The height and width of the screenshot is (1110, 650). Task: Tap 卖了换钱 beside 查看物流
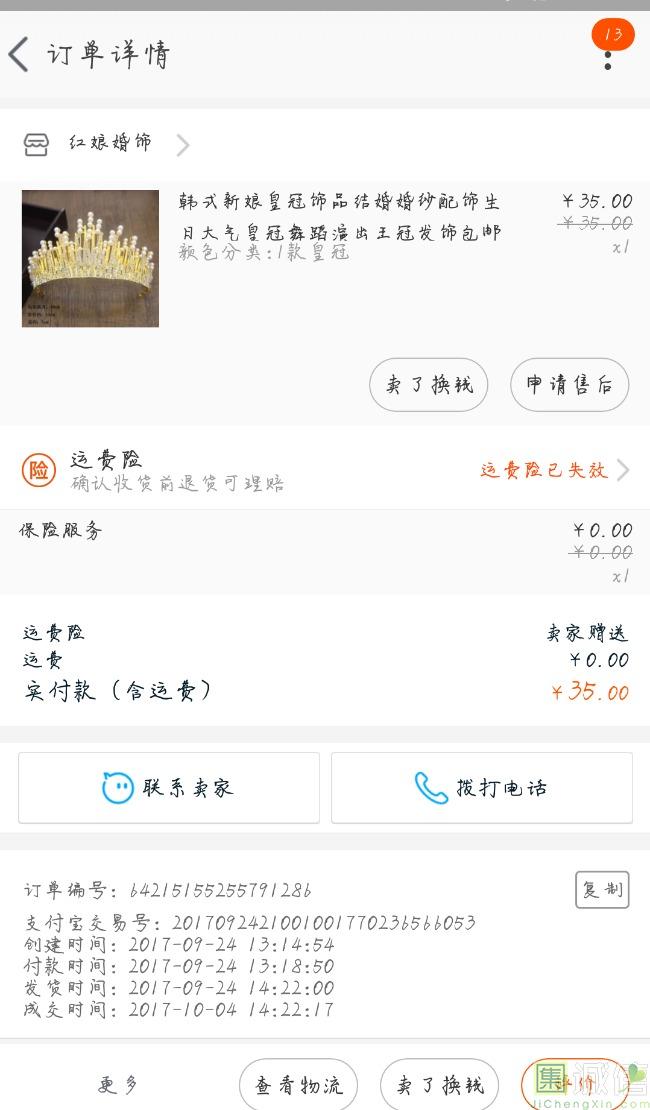coord(439,1084)
